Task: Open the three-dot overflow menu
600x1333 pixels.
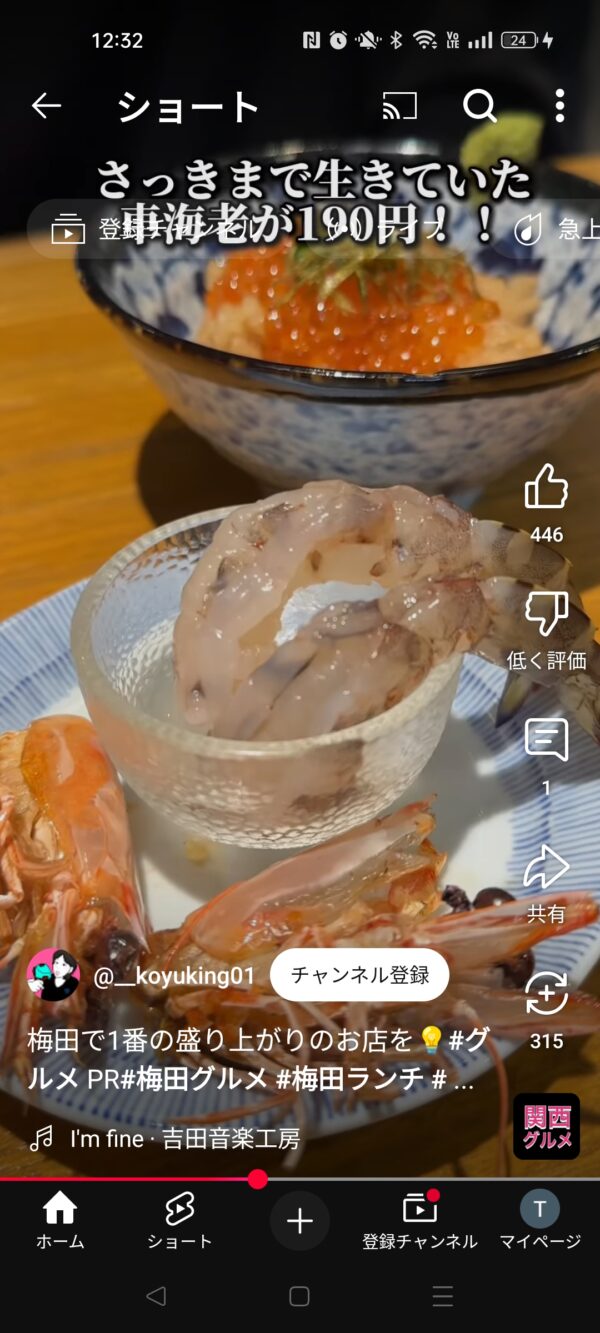Action: coord(559,105)
